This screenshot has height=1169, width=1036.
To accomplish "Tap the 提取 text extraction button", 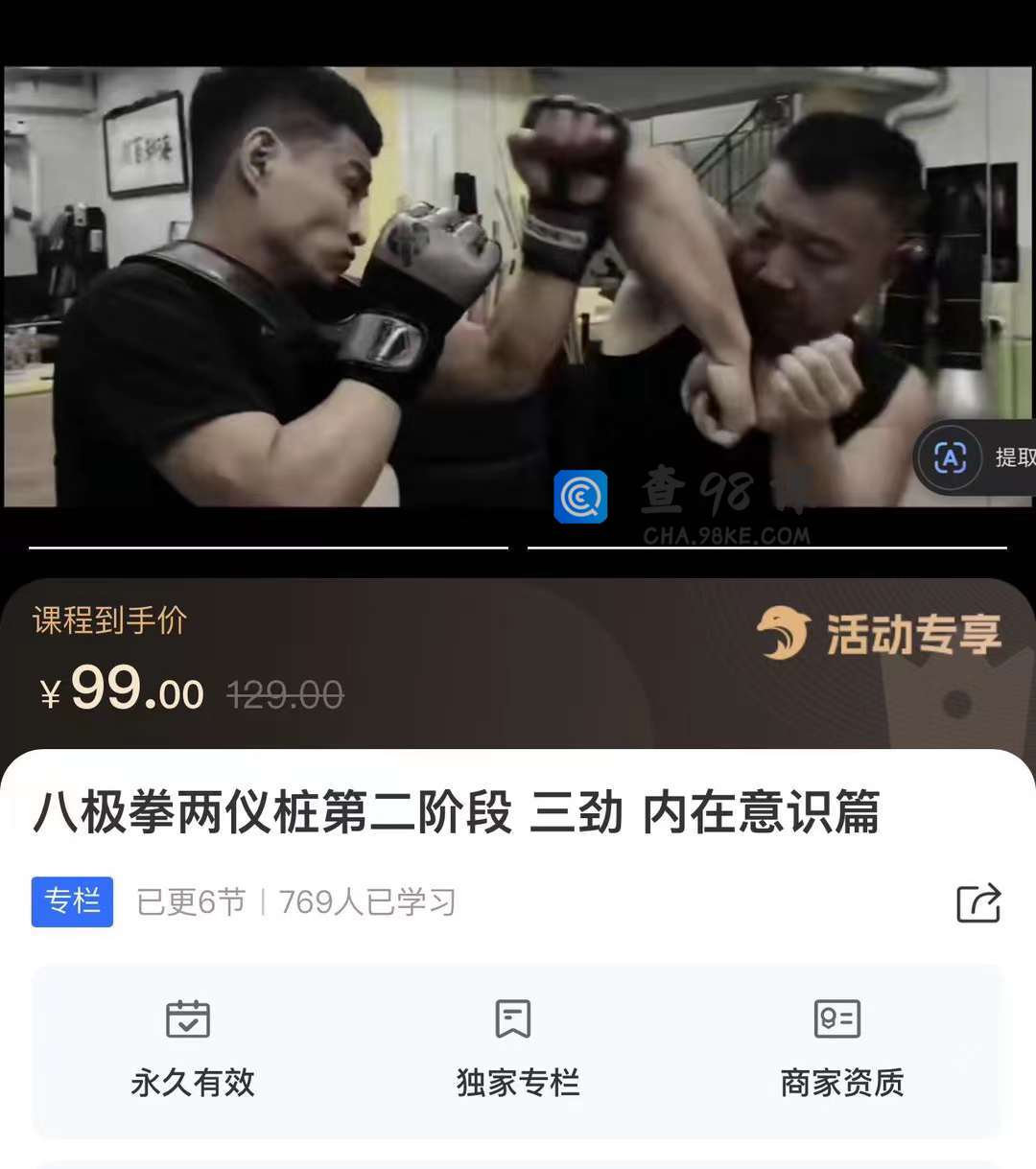I will tap(976, 457).
